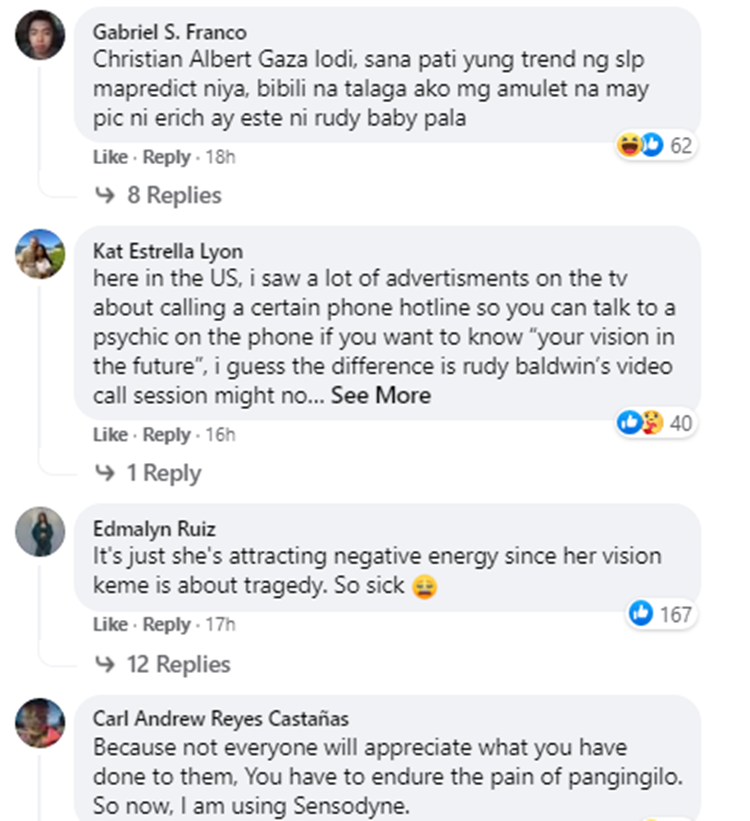Like Kat Estrella Lyon's comment
The height and width of the screenshot is (821, 750).
coord(109,435)
